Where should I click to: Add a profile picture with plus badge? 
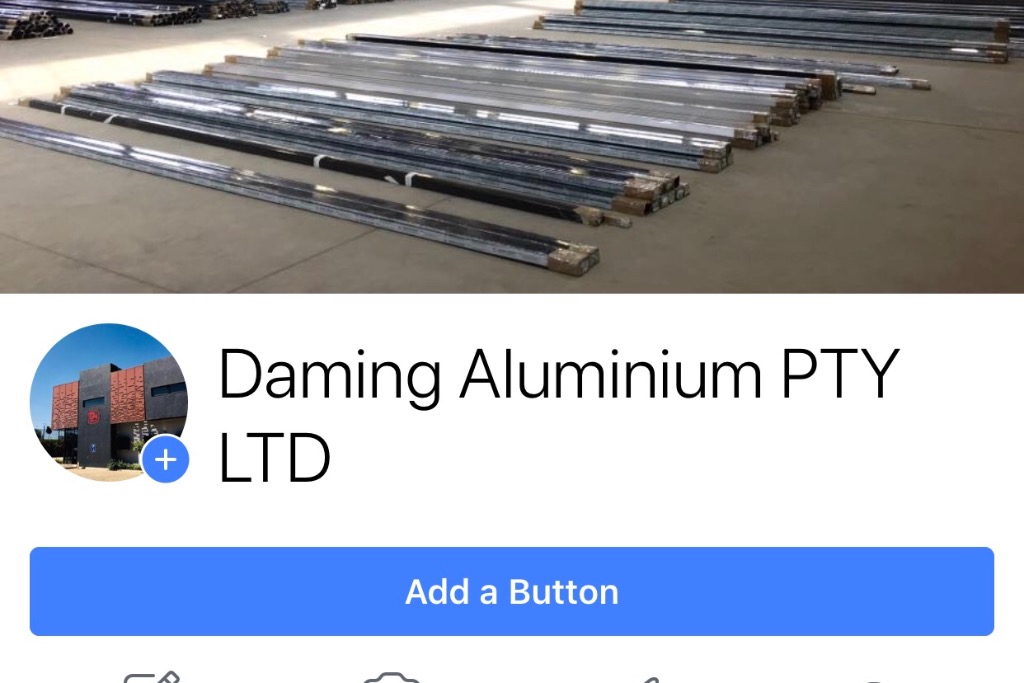click(166, 460)
